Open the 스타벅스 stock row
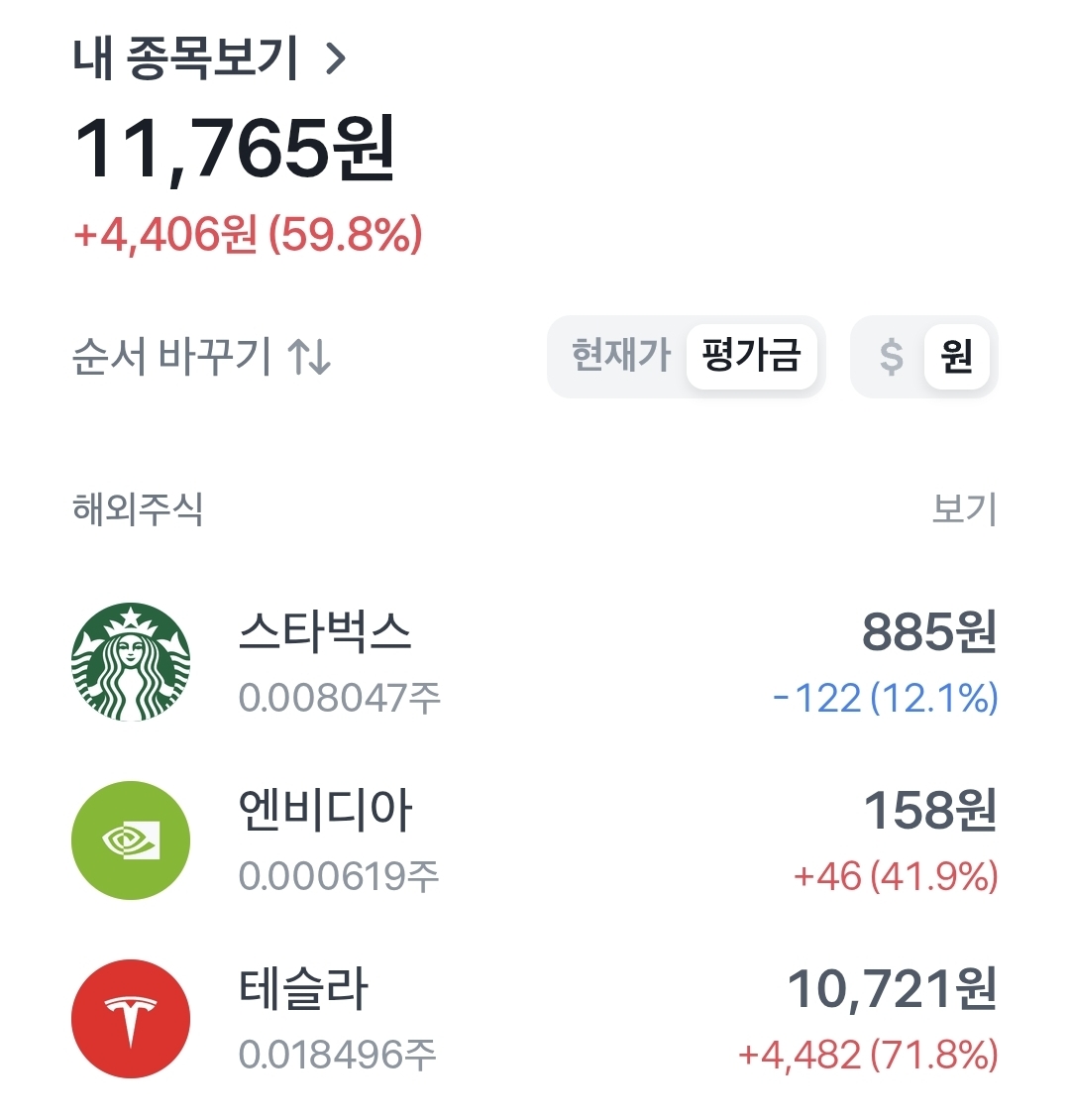 [535, 662]
